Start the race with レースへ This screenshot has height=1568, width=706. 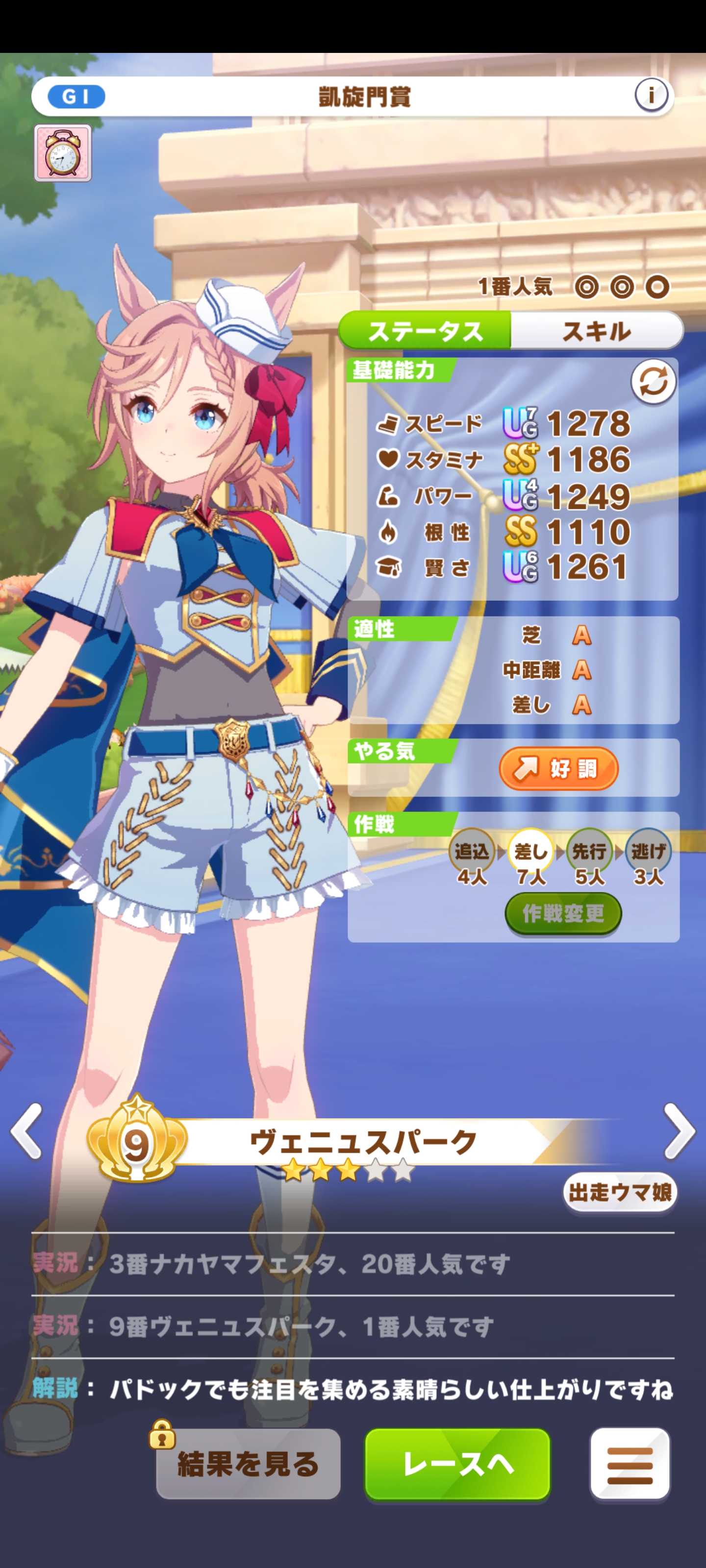point(457,1464)
